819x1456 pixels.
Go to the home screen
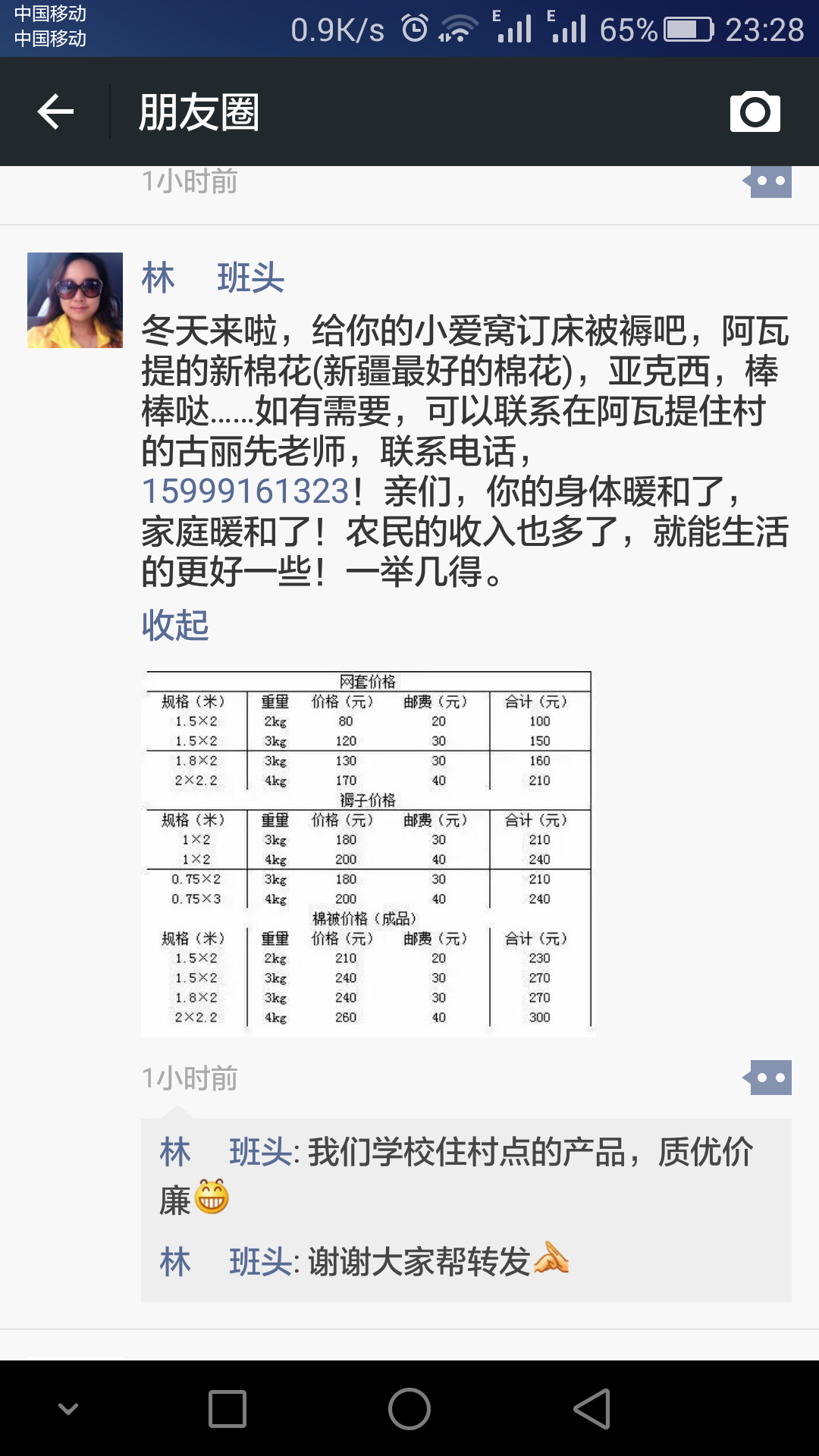pos(409,1409)
